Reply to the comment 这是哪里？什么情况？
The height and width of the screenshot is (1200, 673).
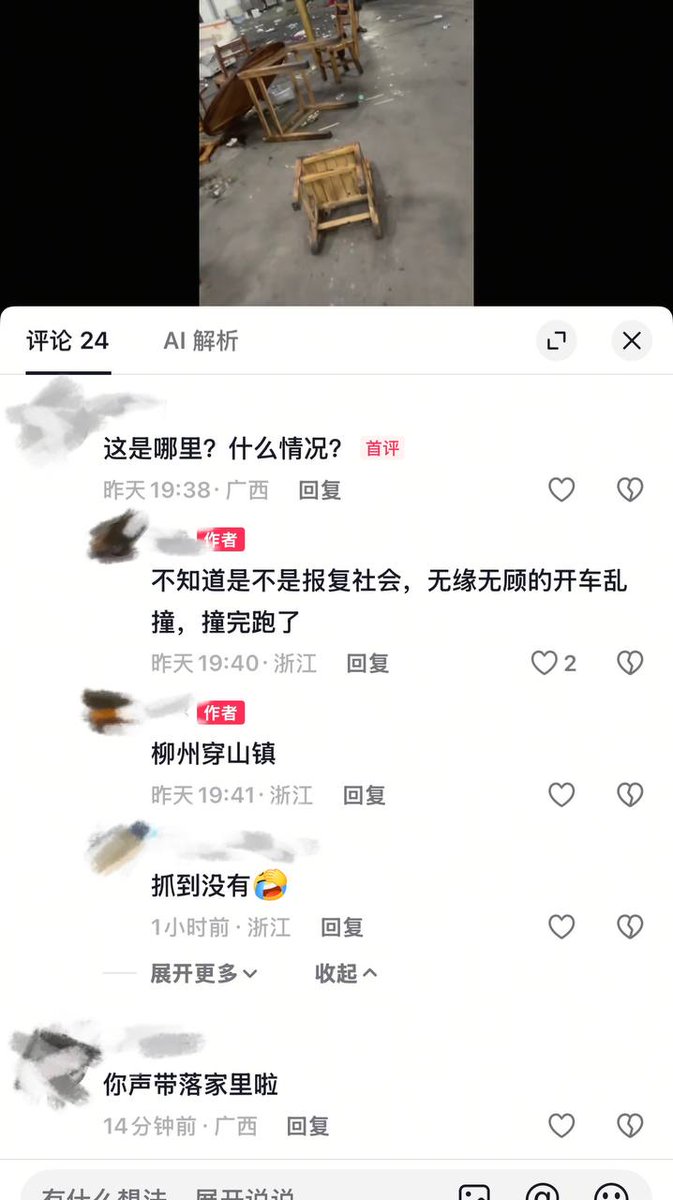320,490
